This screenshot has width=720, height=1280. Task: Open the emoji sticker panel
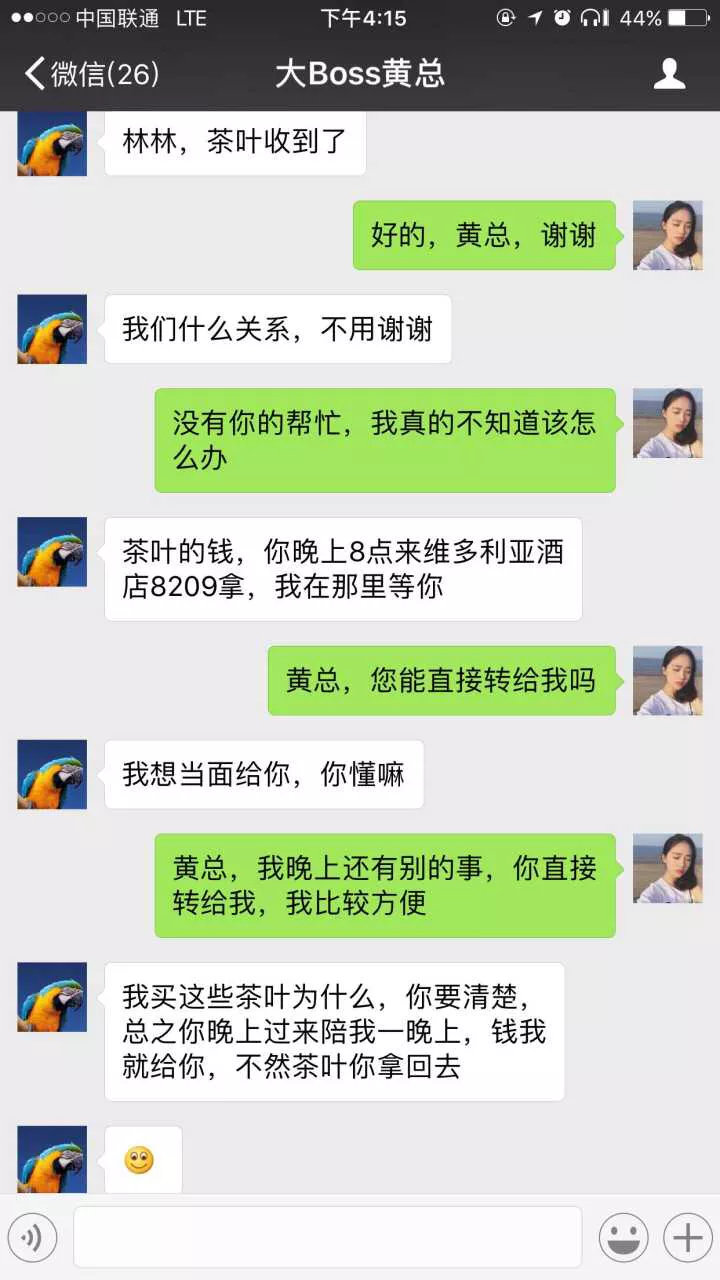tap(623, 1238)
